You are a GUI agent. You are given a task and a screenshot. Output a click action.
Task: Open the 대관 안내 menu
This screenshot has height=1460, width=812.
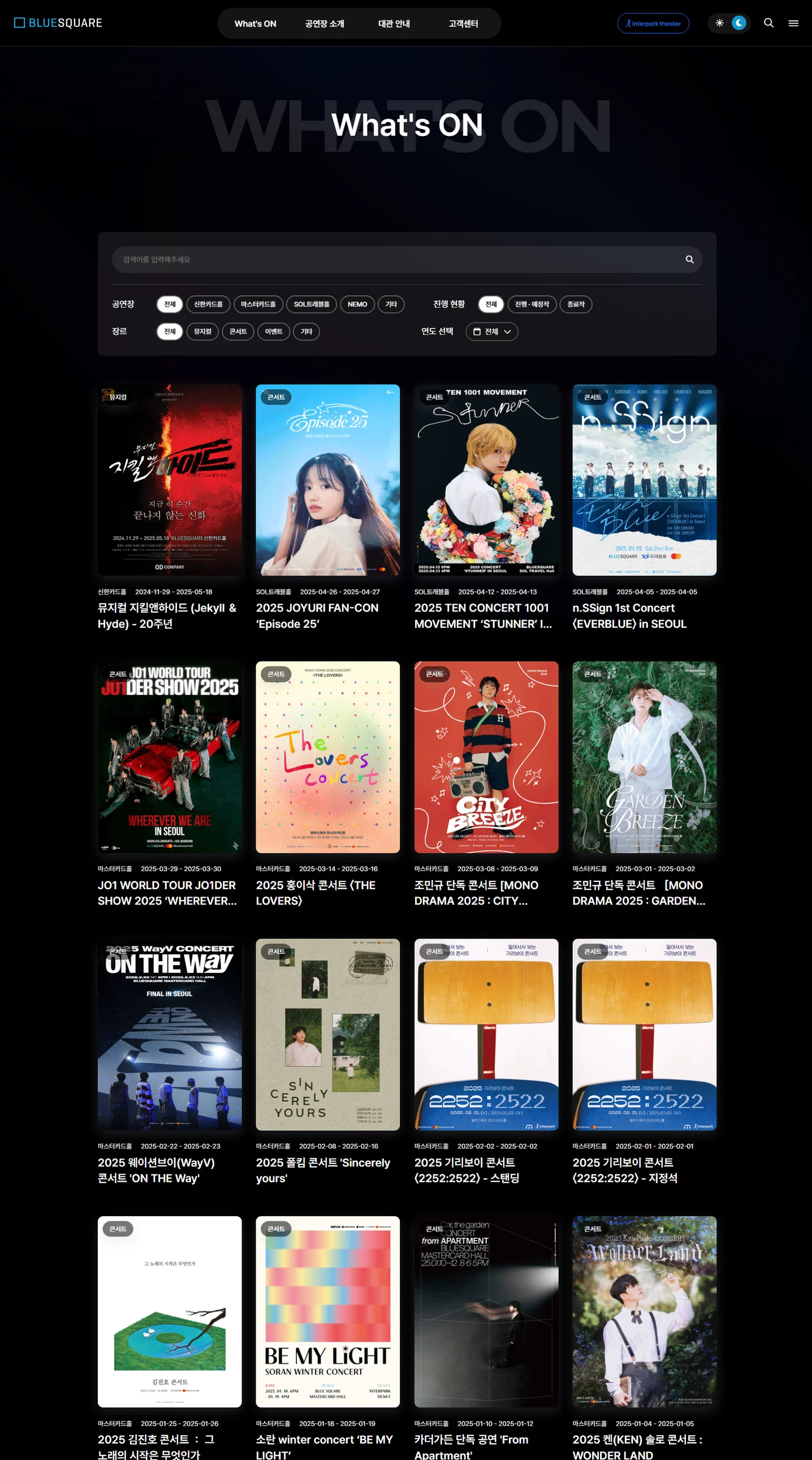coord(394,24)
